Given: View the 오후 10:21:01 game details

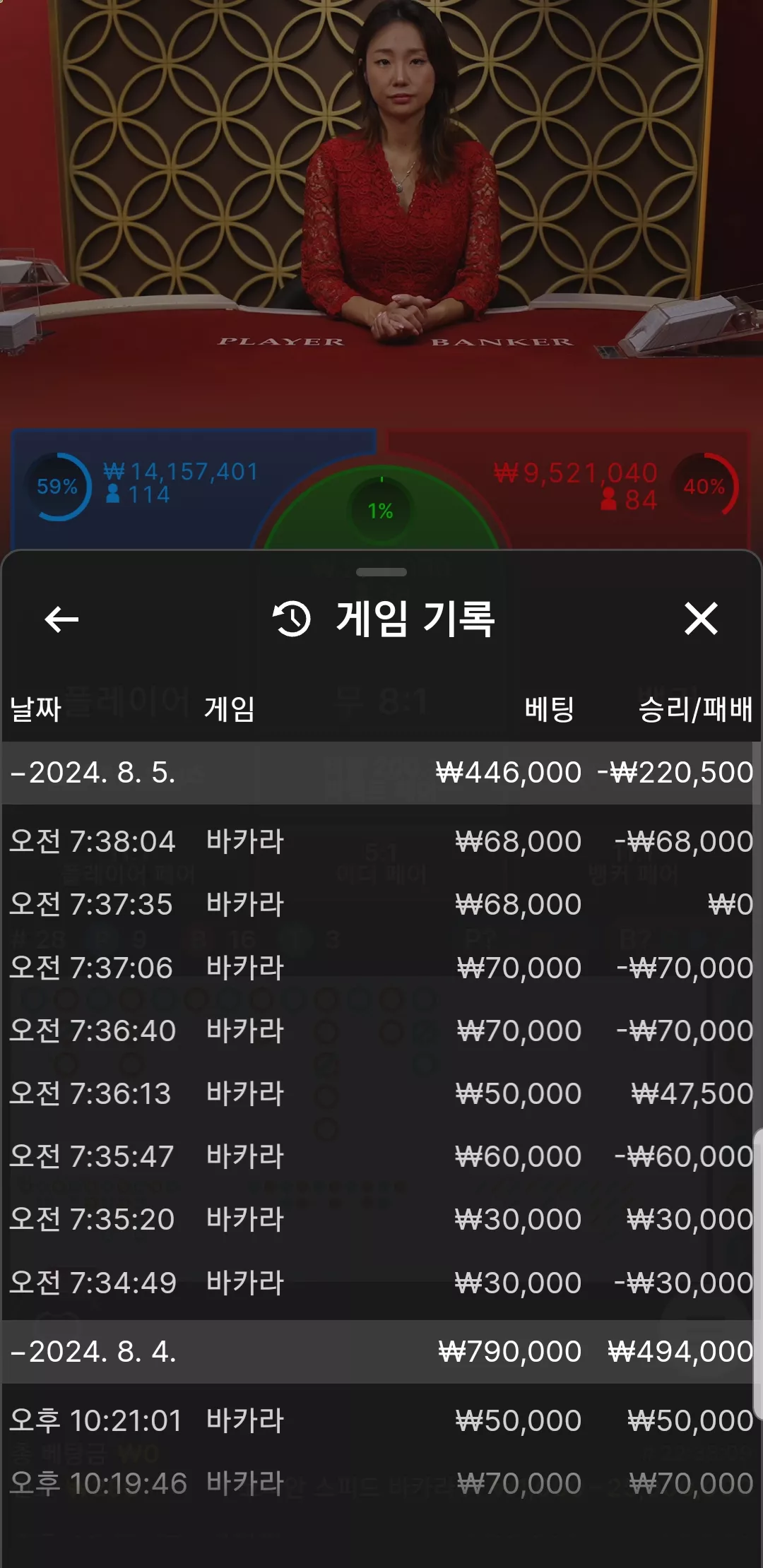Looking at the screenshot, I should point(381,1420).
